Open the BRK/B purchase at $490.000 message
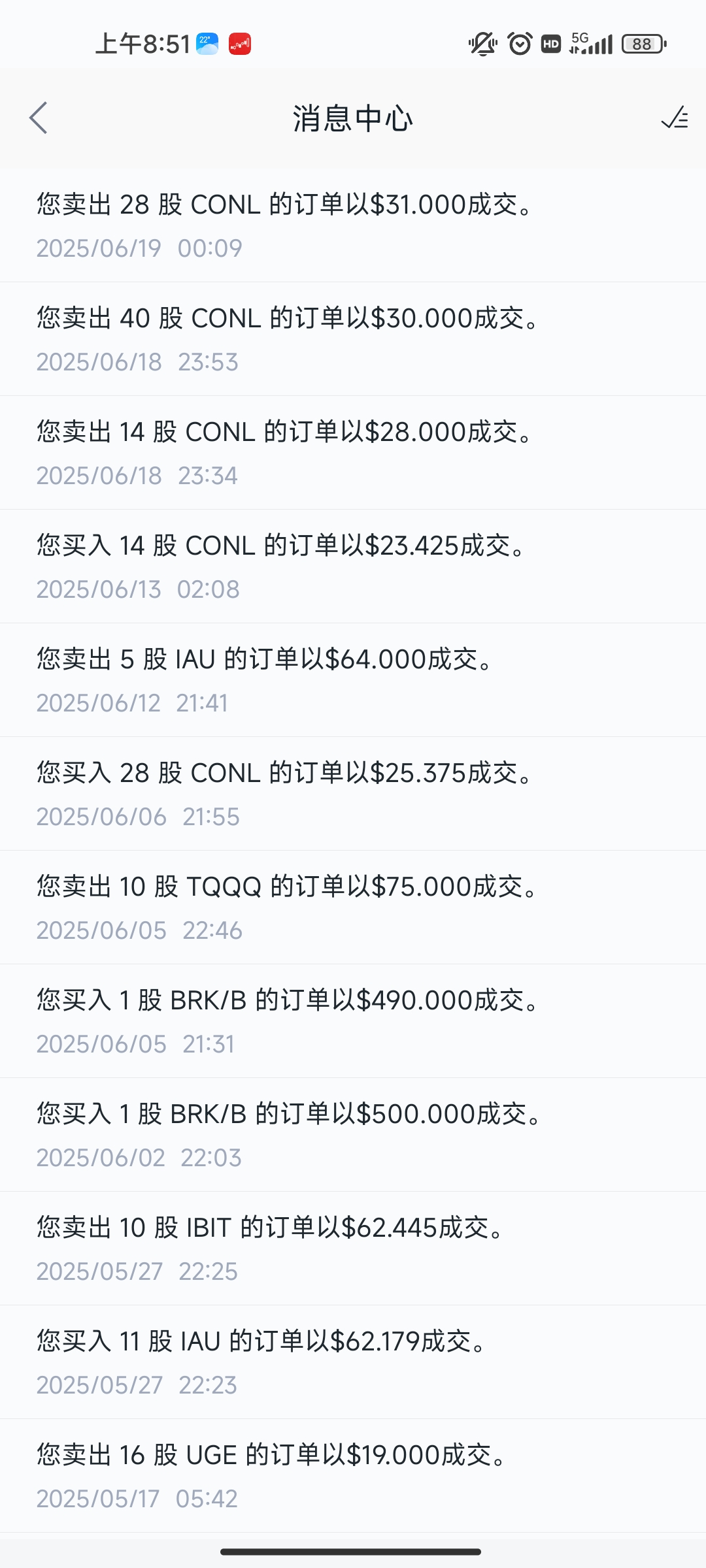 (x=353, y=1021)
